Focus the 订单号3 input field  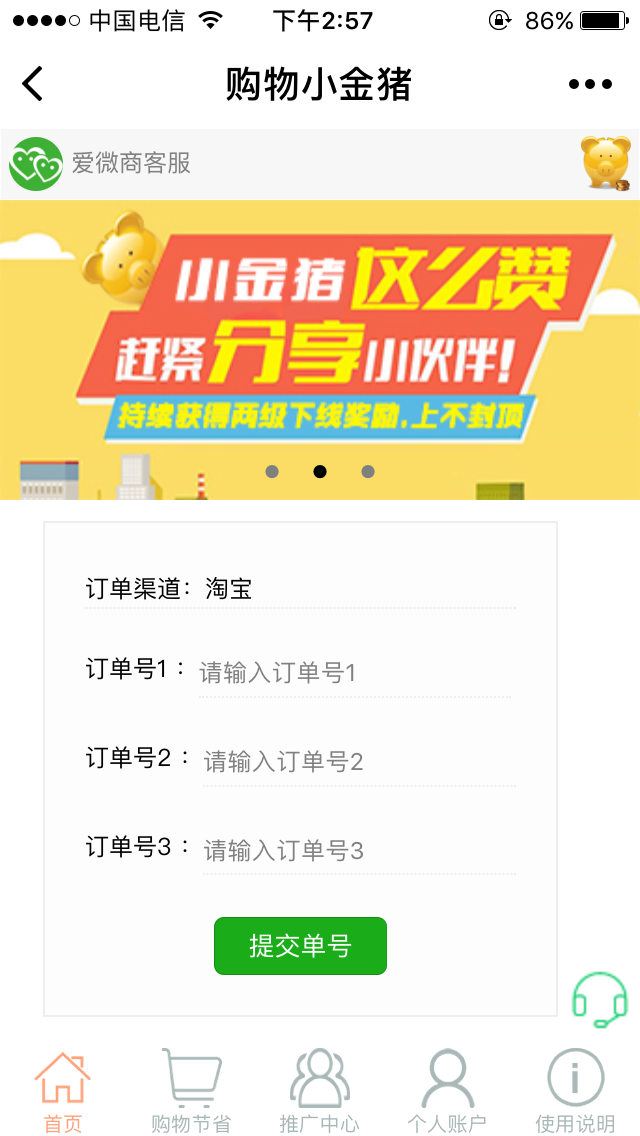[x=358, y=851]
